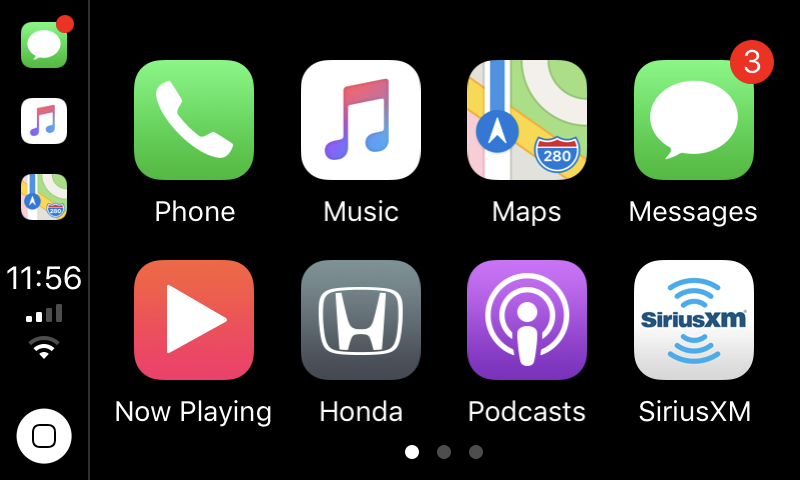Launch SiriusXM radio app
The width and height of the screenshot is (800, 480).
[693, 320]
